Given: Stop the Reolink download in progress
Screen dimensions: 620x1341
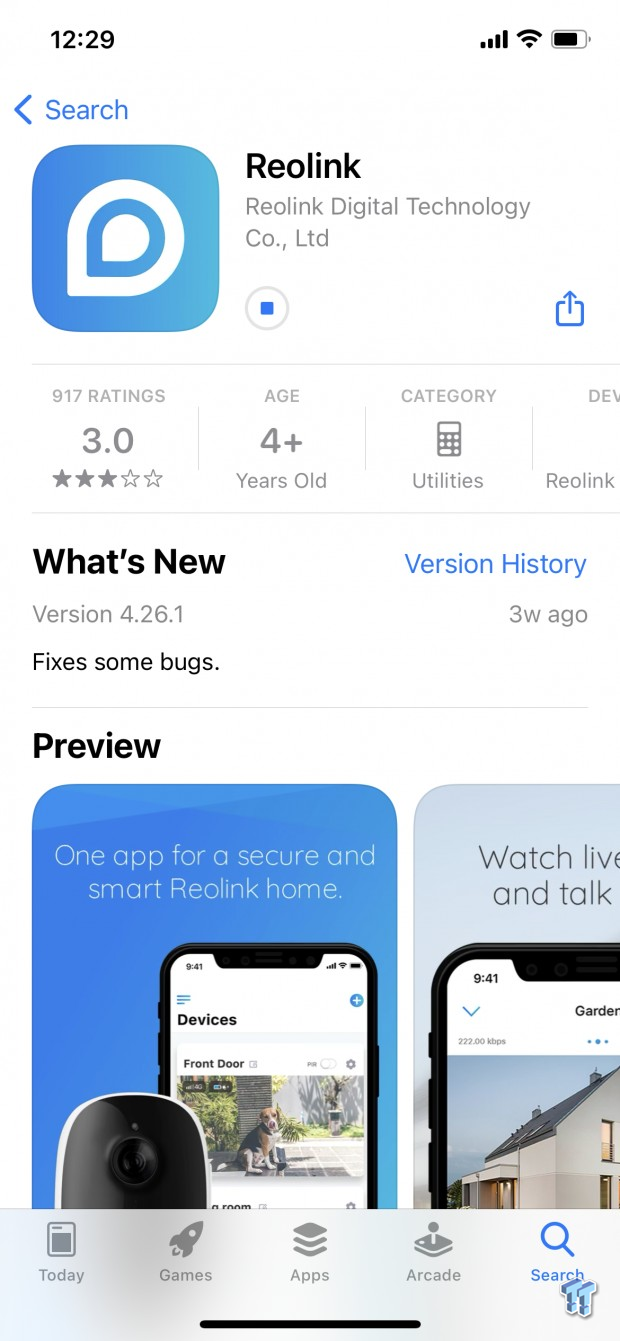Looking at the screenshot, I should pos(267,309).
